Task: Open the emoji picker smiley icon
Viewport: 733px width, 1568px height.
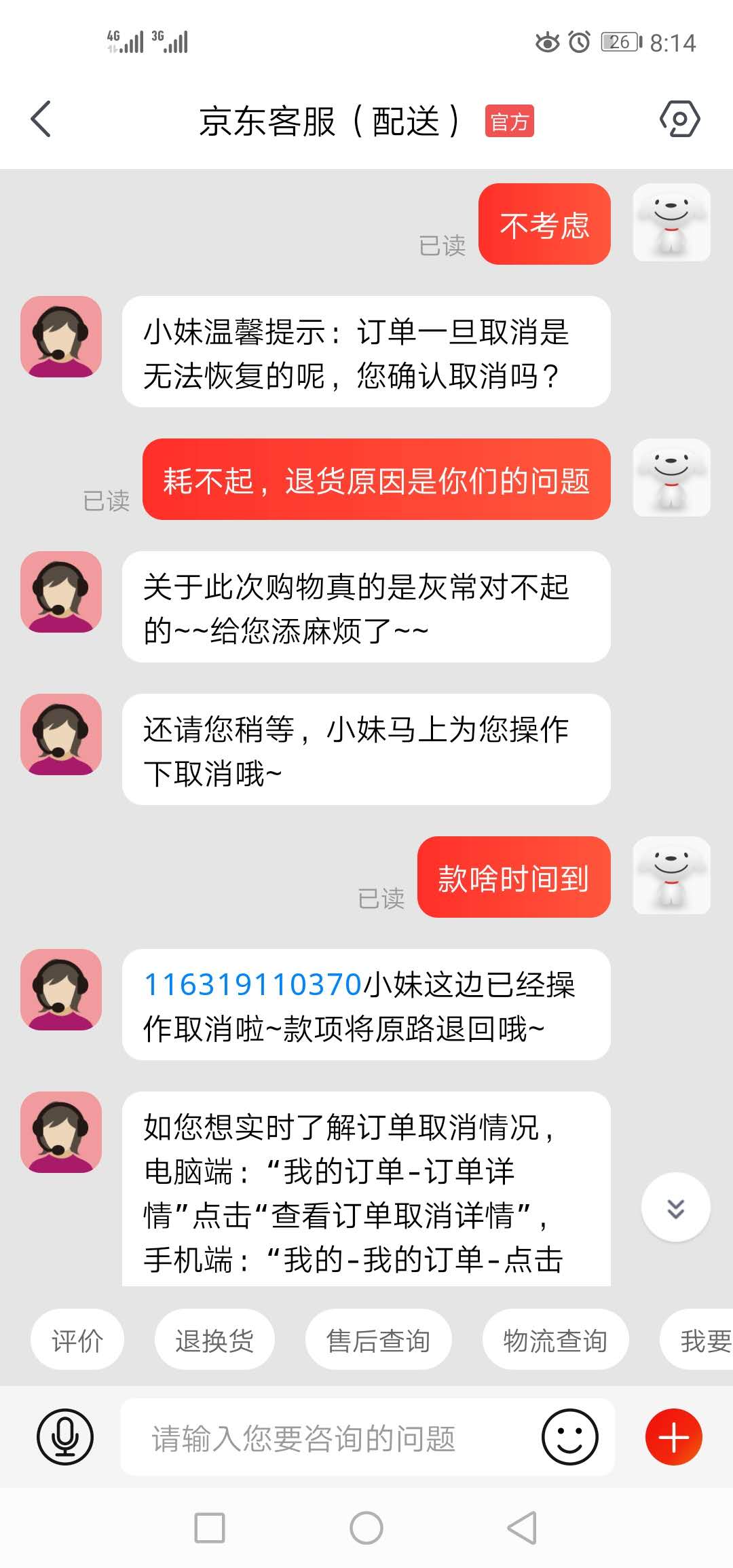Action: (x=567, y=1436)
